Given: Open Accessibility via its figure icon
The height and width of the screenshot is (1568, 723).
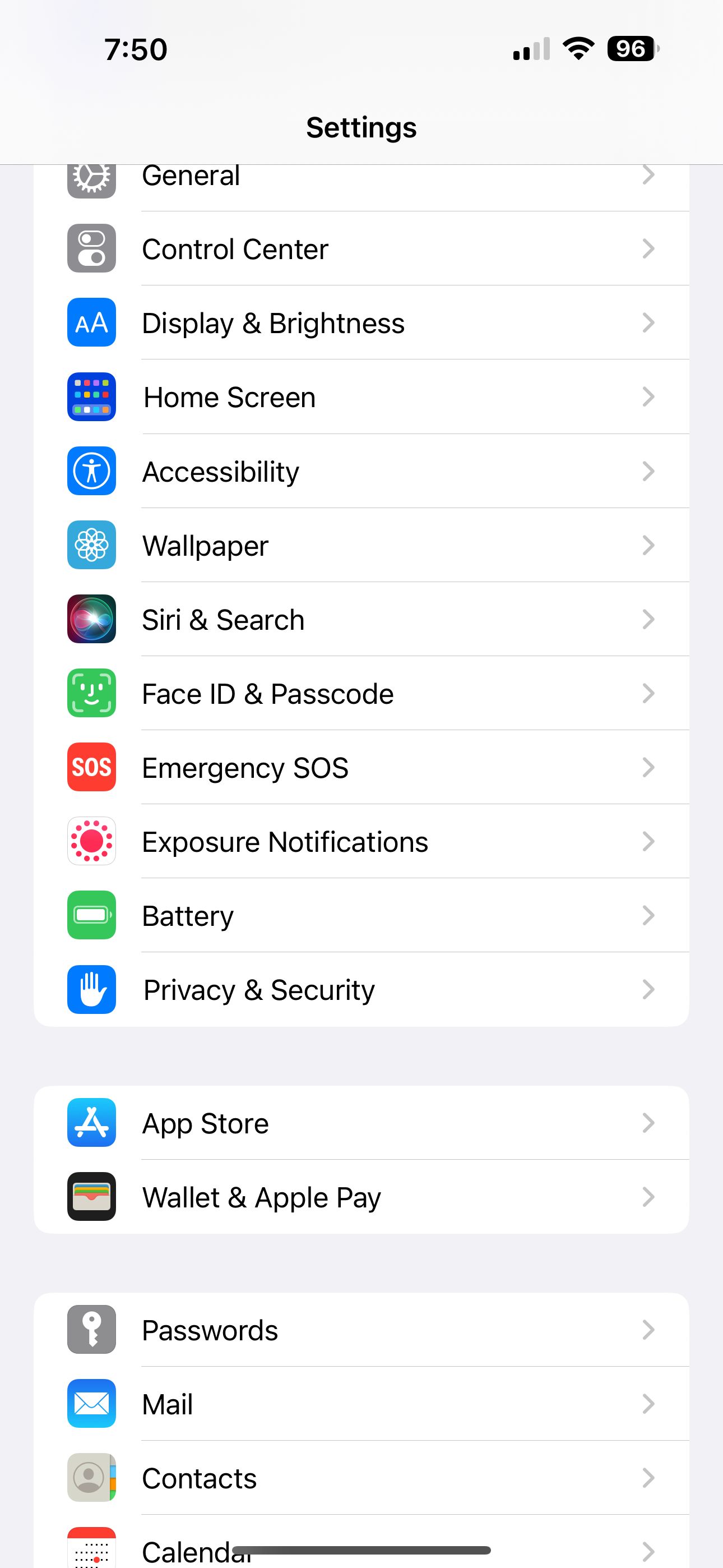Looking at the screenshot, I should pos(91,471).
